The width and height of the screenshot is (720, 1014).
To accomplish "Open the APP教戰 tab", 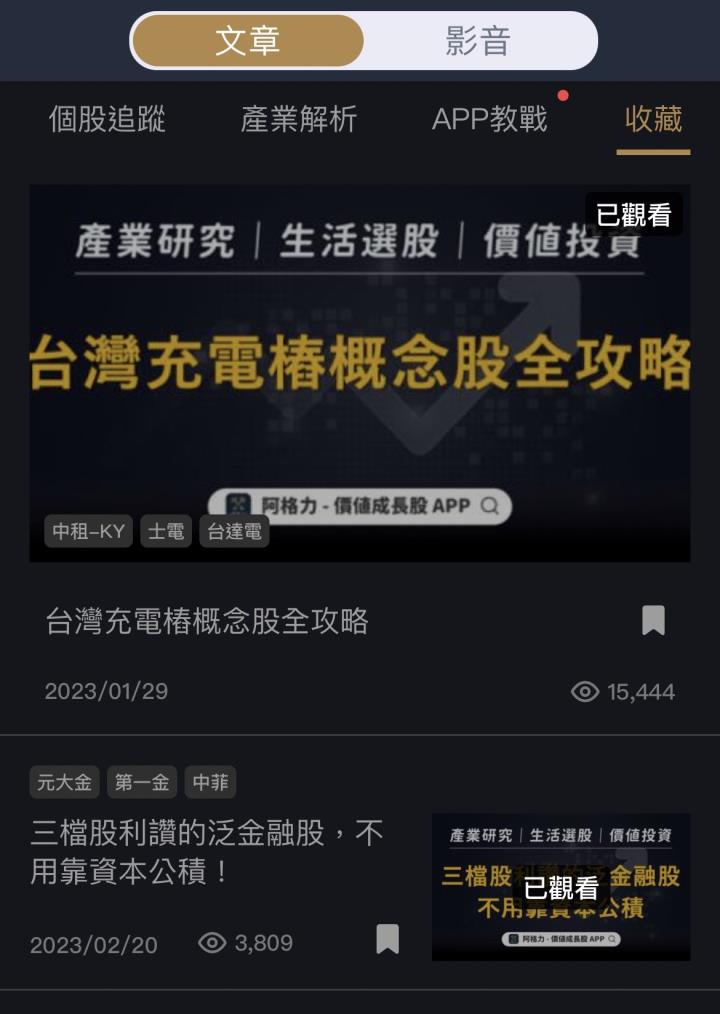I will click(x=488, y=120).
